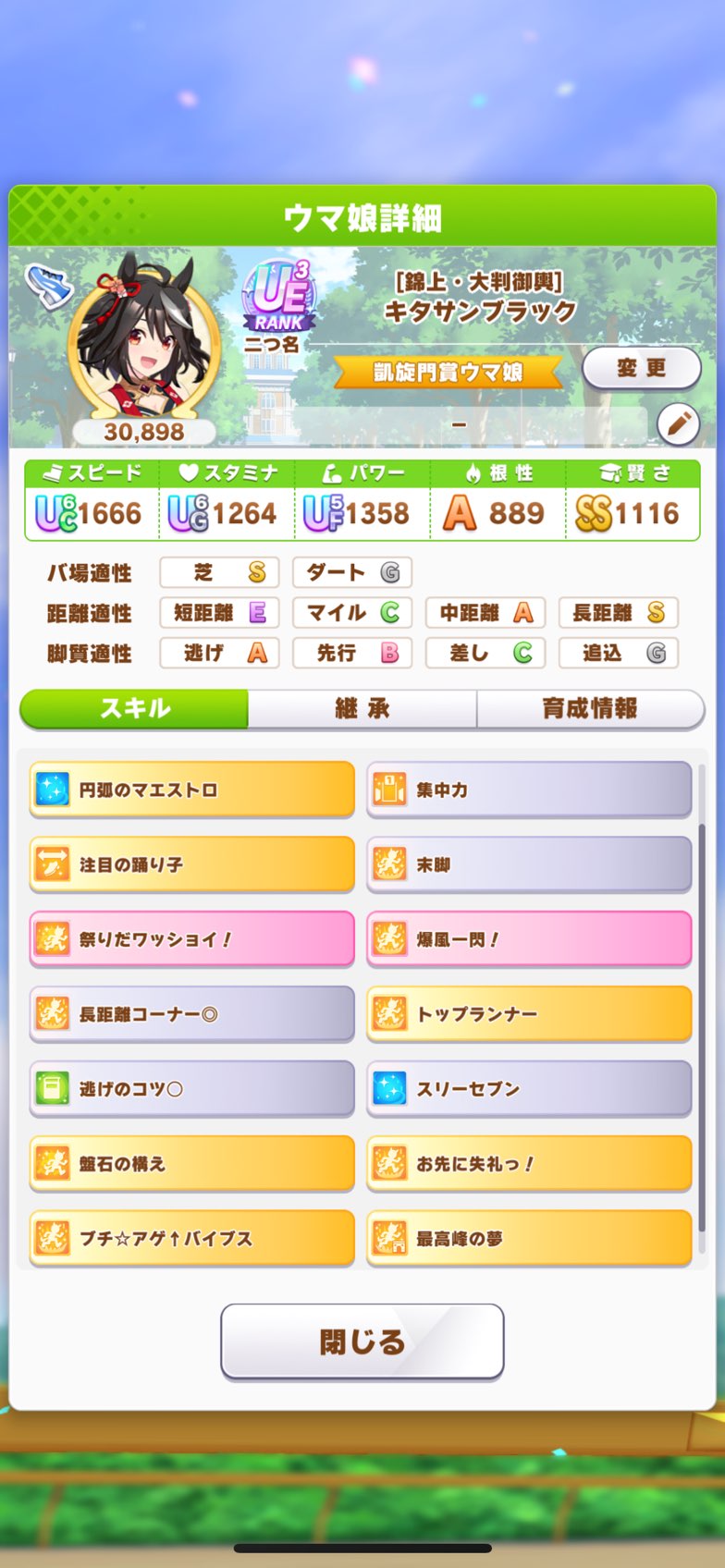Tap the 変更 button

click(x=641, y=368)
